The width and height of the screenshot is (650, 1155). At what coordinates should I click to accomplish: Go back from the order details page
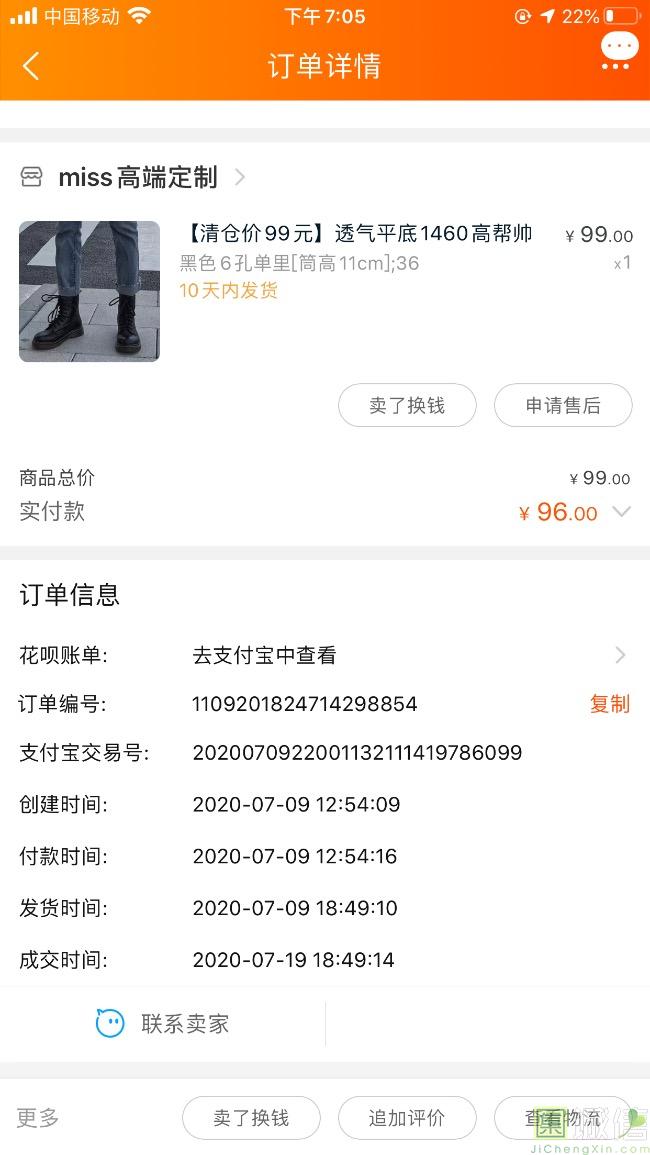(30, 66)
